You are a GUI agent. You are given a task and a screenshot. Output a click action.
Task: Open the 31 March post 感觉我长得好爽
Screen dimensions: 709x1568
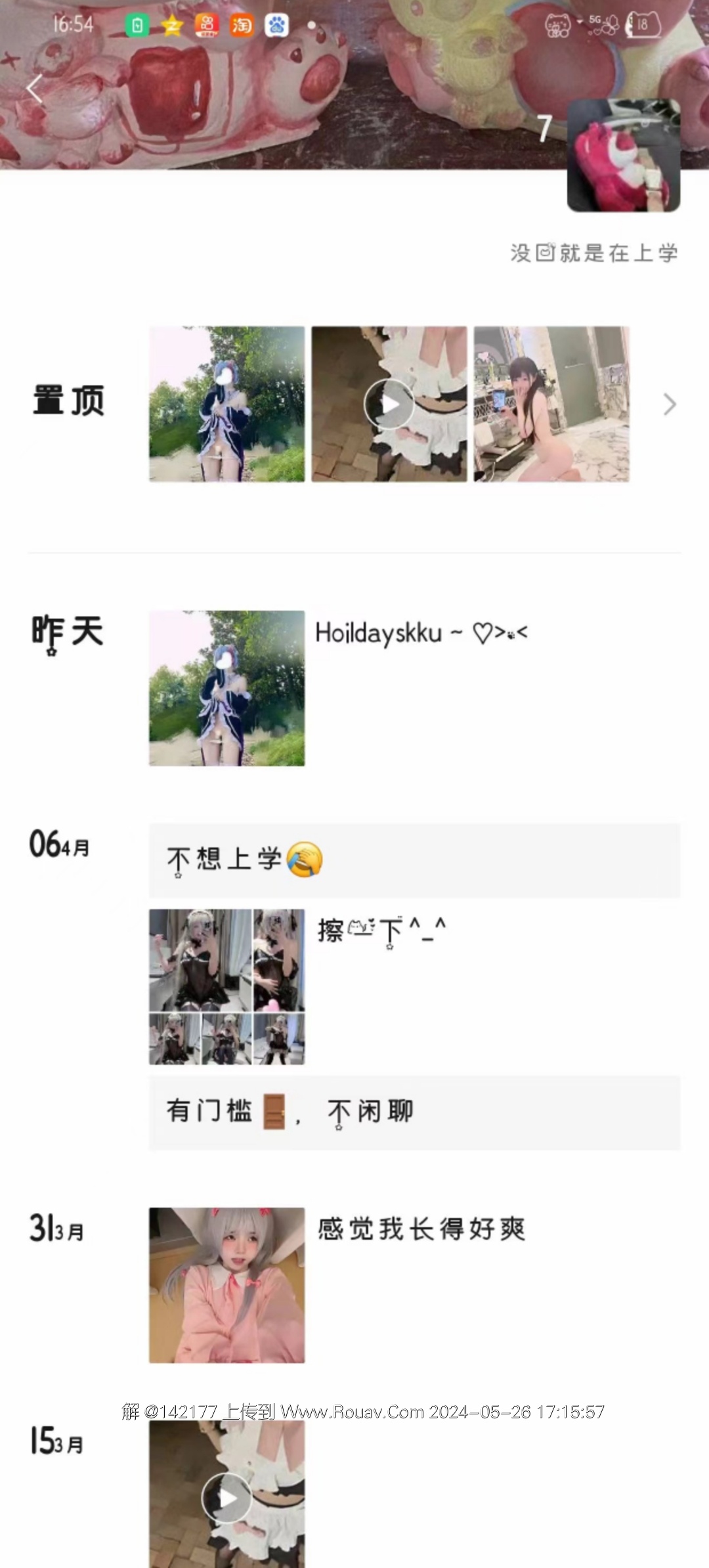227,1285
